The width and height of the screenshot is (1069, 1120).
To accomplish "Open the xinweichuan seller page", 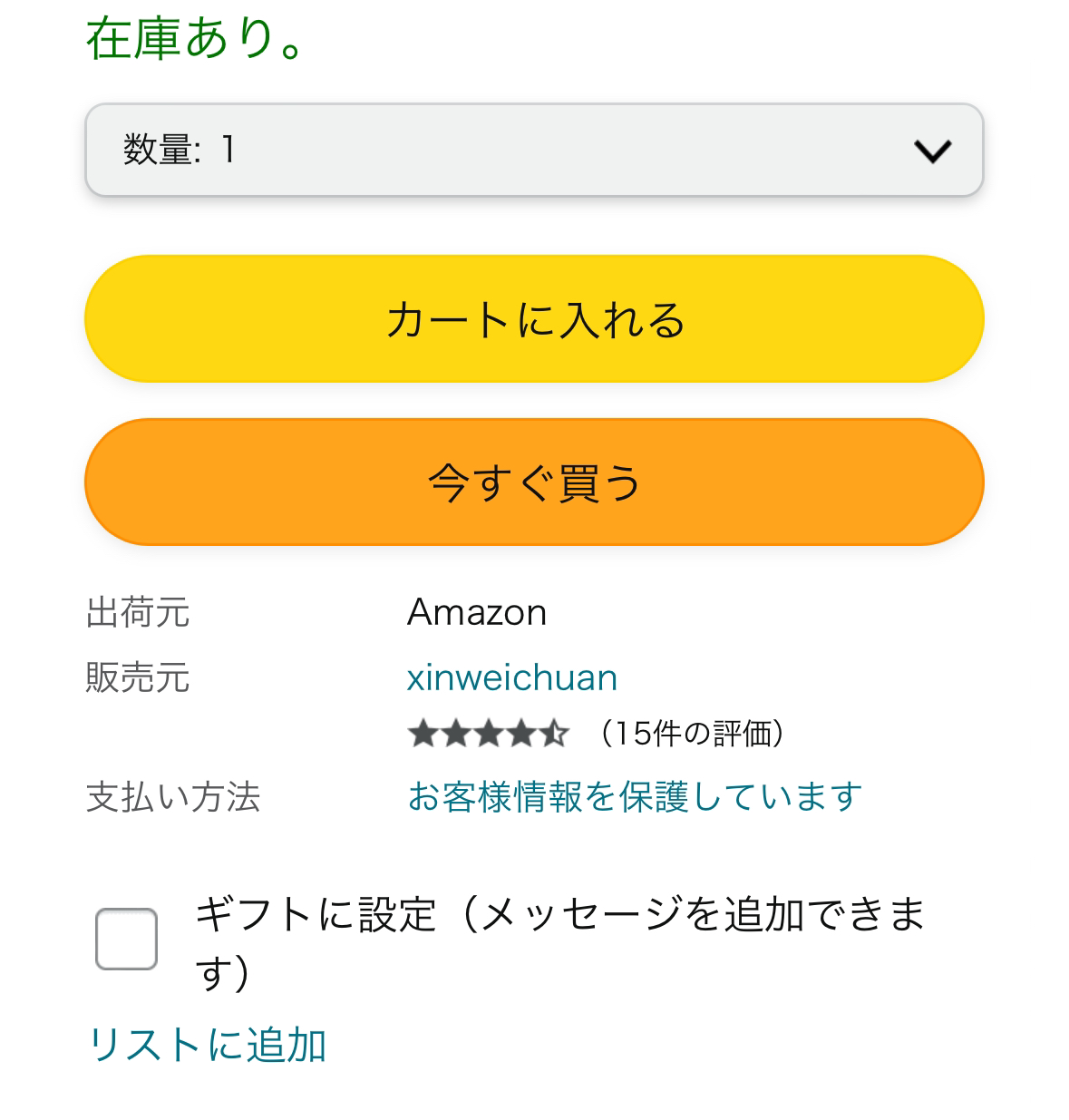I will pos(512,676).
